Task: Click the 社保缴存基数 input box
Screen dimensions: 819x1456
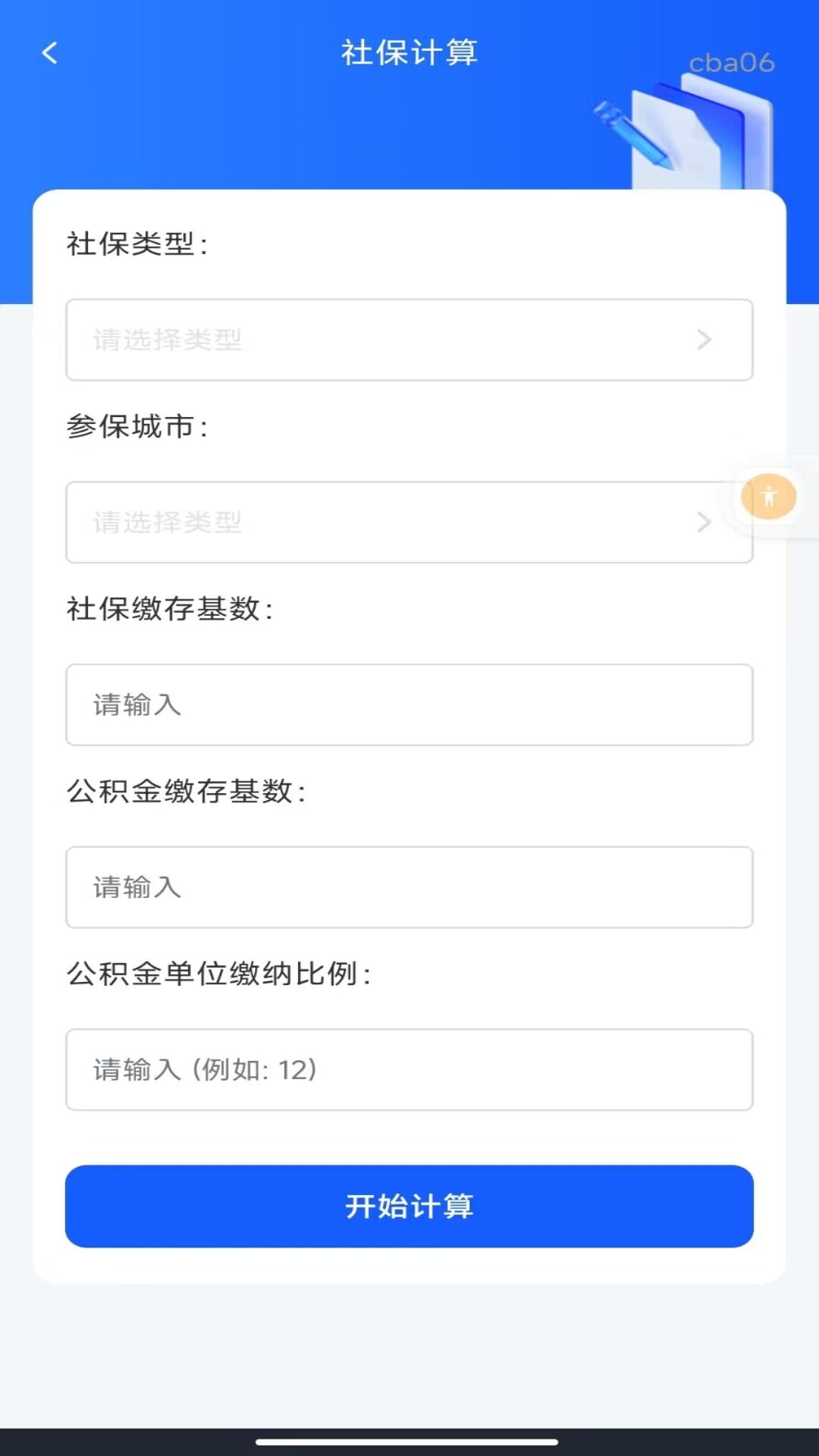Action: pyautogui.click(x=409, y=705)
